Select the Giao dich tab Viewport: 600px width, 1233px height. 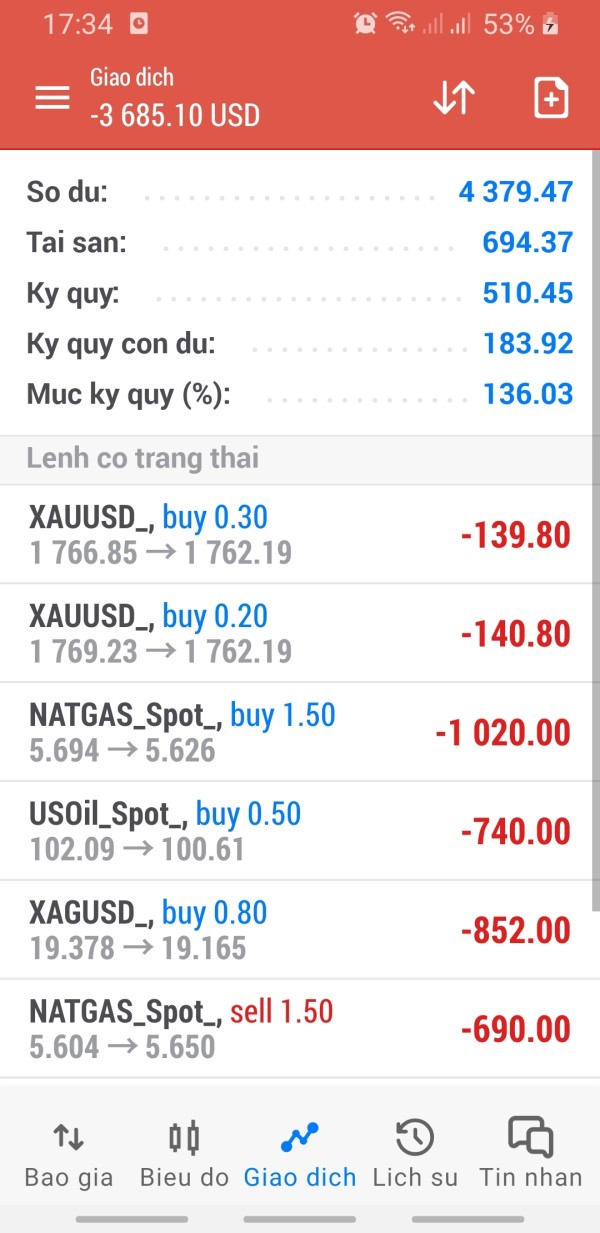[300, 1153]
